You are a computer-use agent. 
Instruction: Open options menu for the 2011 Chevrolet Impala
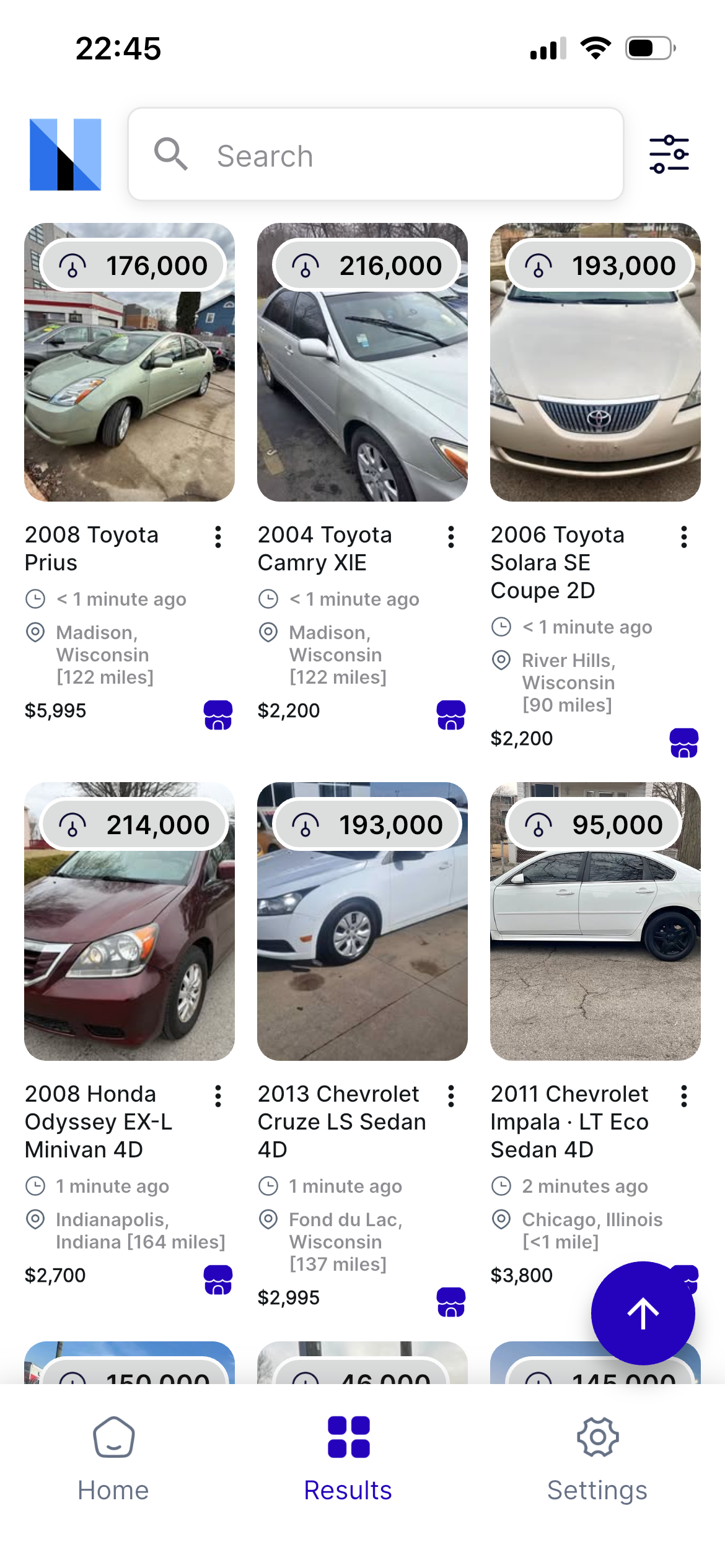(x=684, y=1096)
